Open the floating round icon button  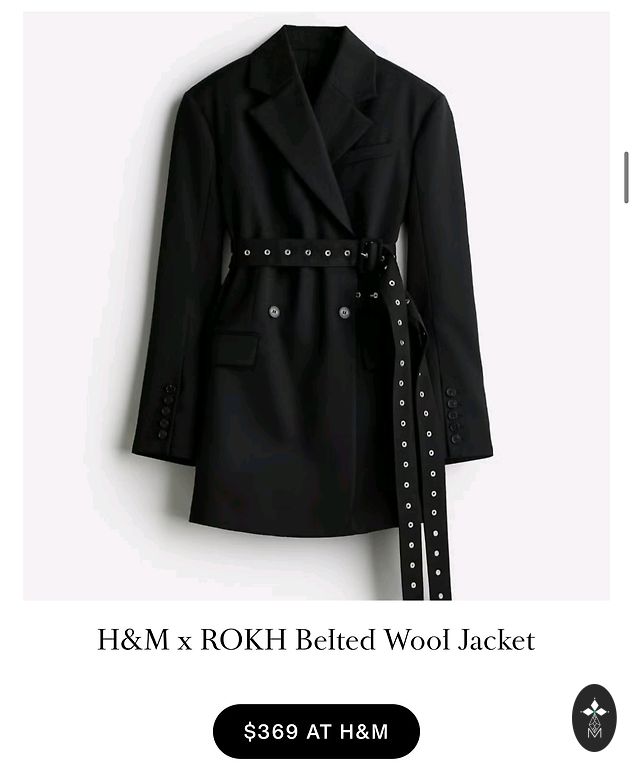pos(594,717)
